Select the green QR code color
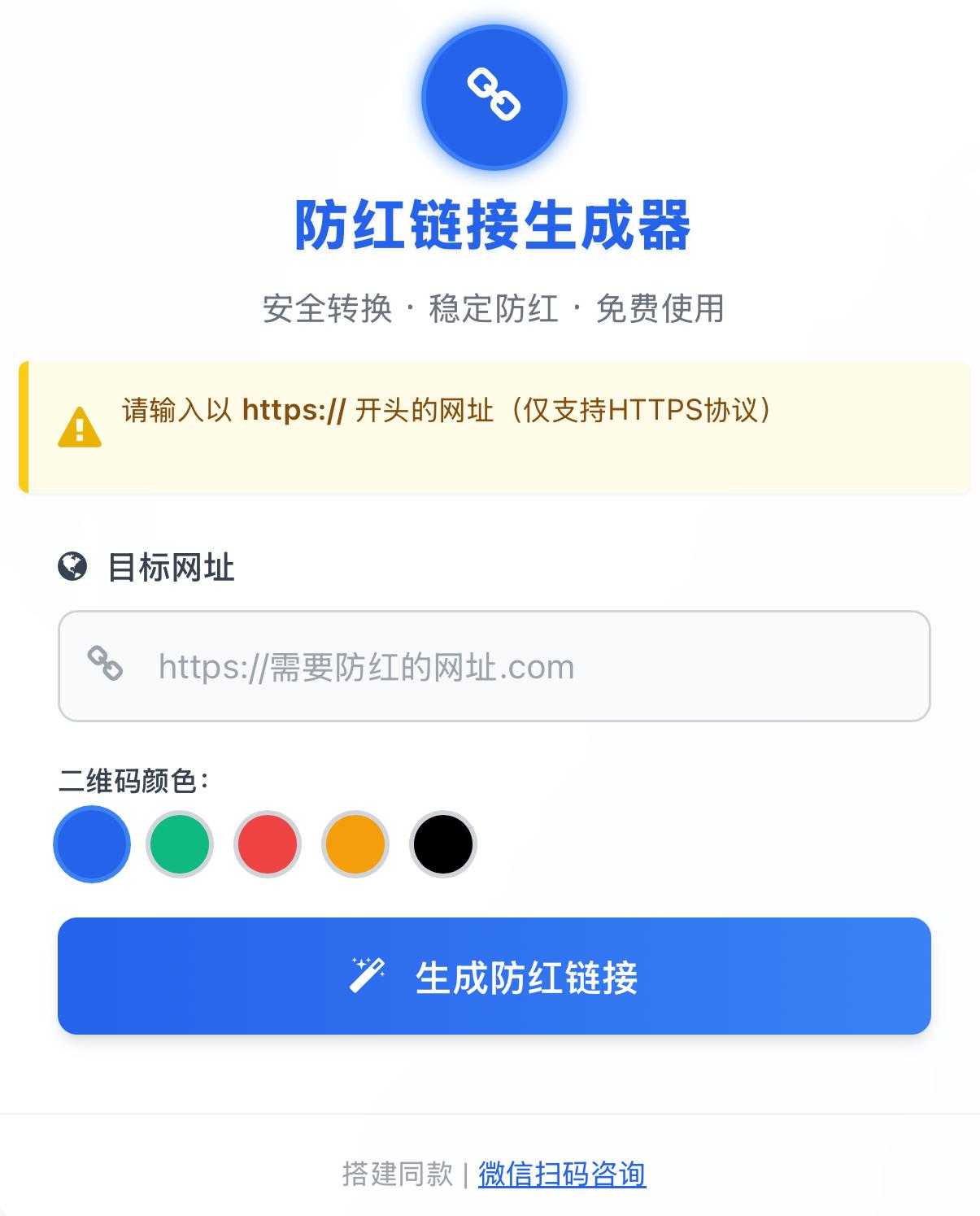This screenshot has height=1216, width=980. [x=179, y=843]
